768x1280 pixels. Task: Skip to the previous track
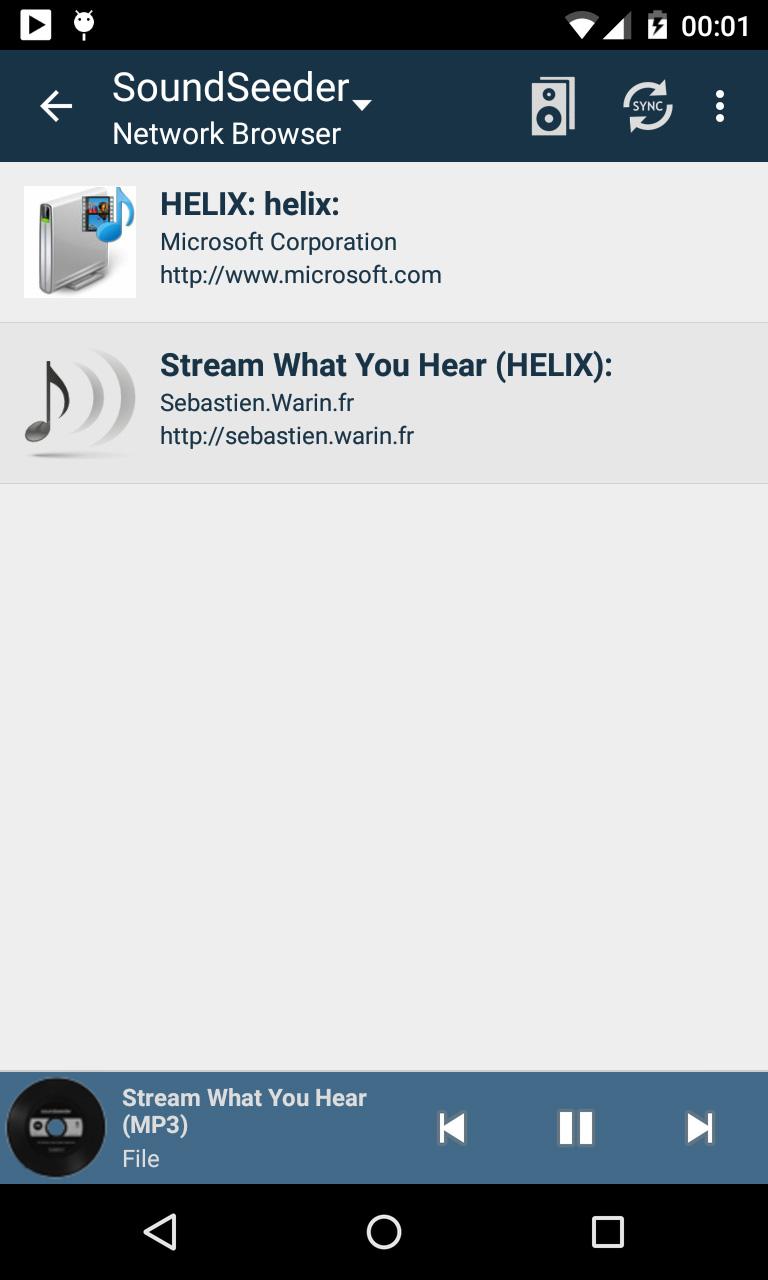(452, 1128)
